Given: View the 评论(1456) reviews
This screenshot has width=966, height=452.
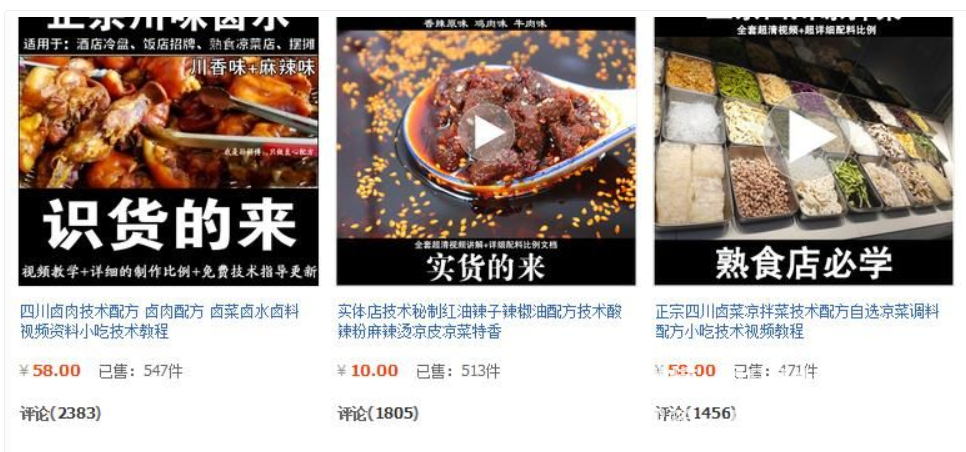Looking at the screenshot, I should pyautogui.click(x=695, y=413).
